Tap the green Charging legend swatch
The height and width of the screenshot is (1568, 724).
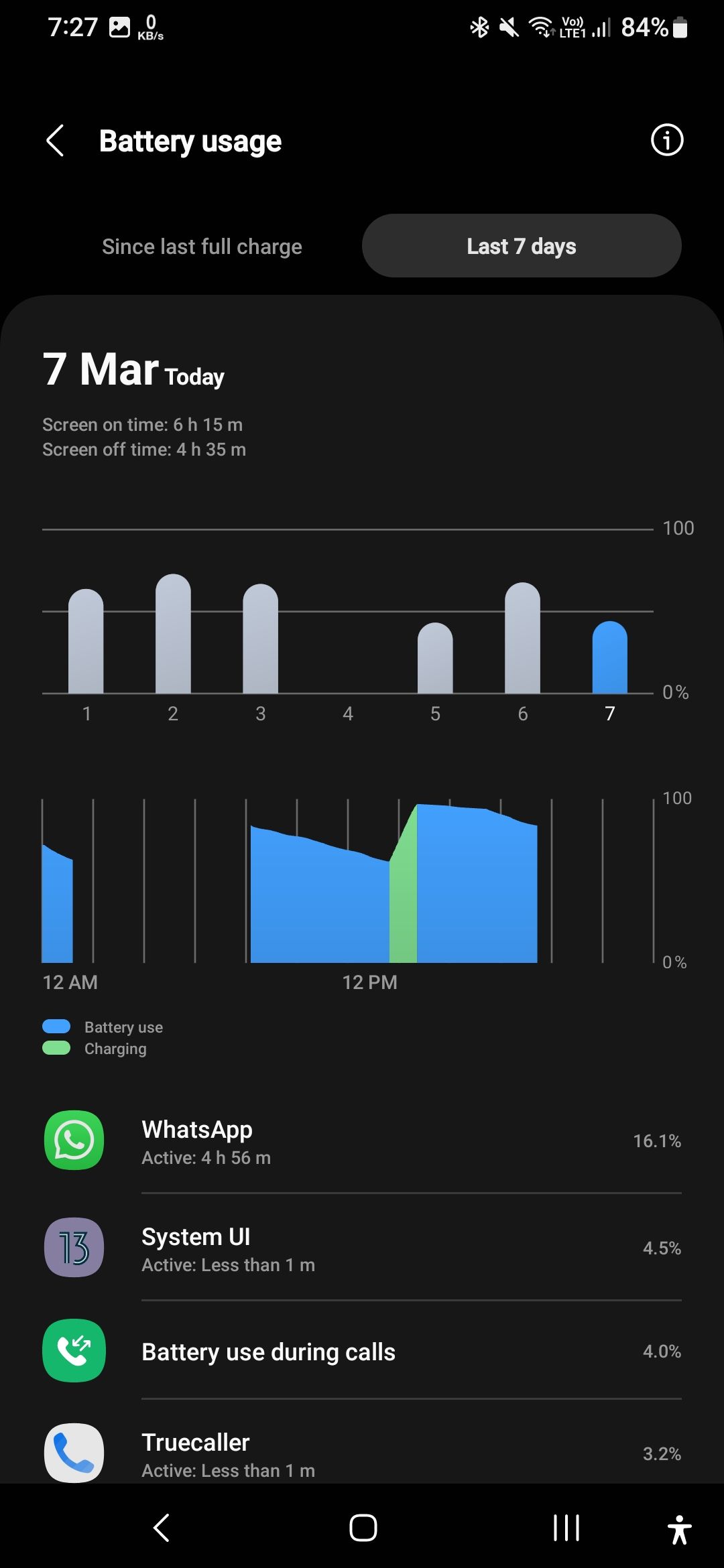[x=56, y=1048]
